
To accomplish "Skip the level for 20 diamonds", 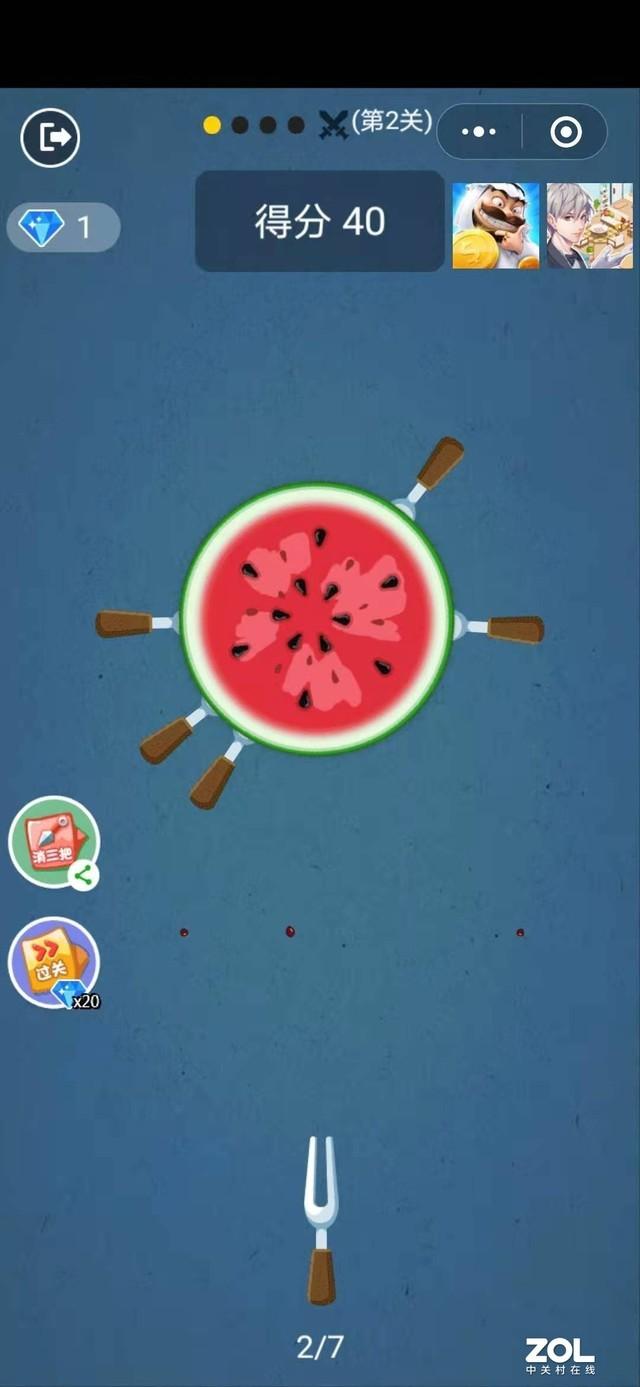I will (54, 962).
